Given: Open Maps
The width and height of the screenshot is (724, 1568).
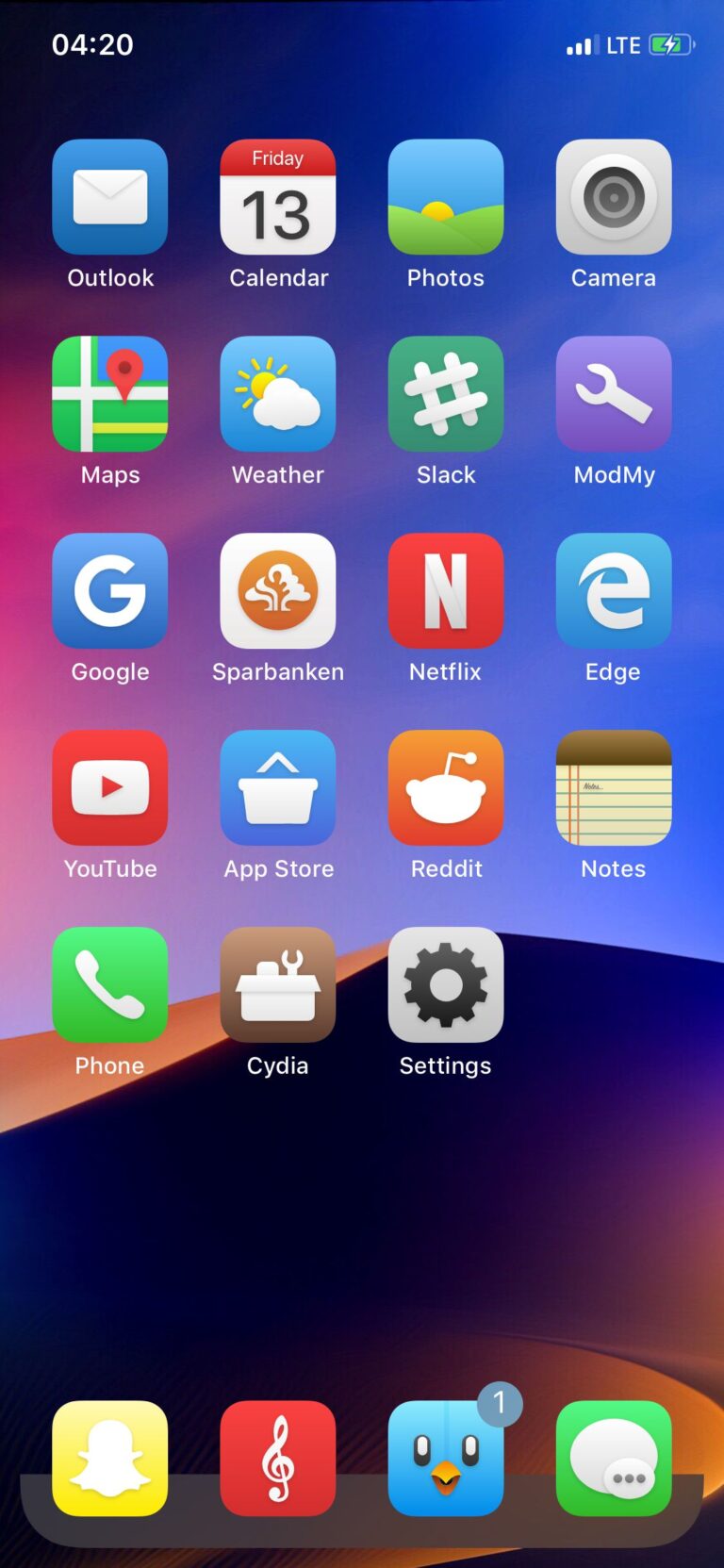Looking at the screenshot, I should pyautogui.click(x=109, y=393).
